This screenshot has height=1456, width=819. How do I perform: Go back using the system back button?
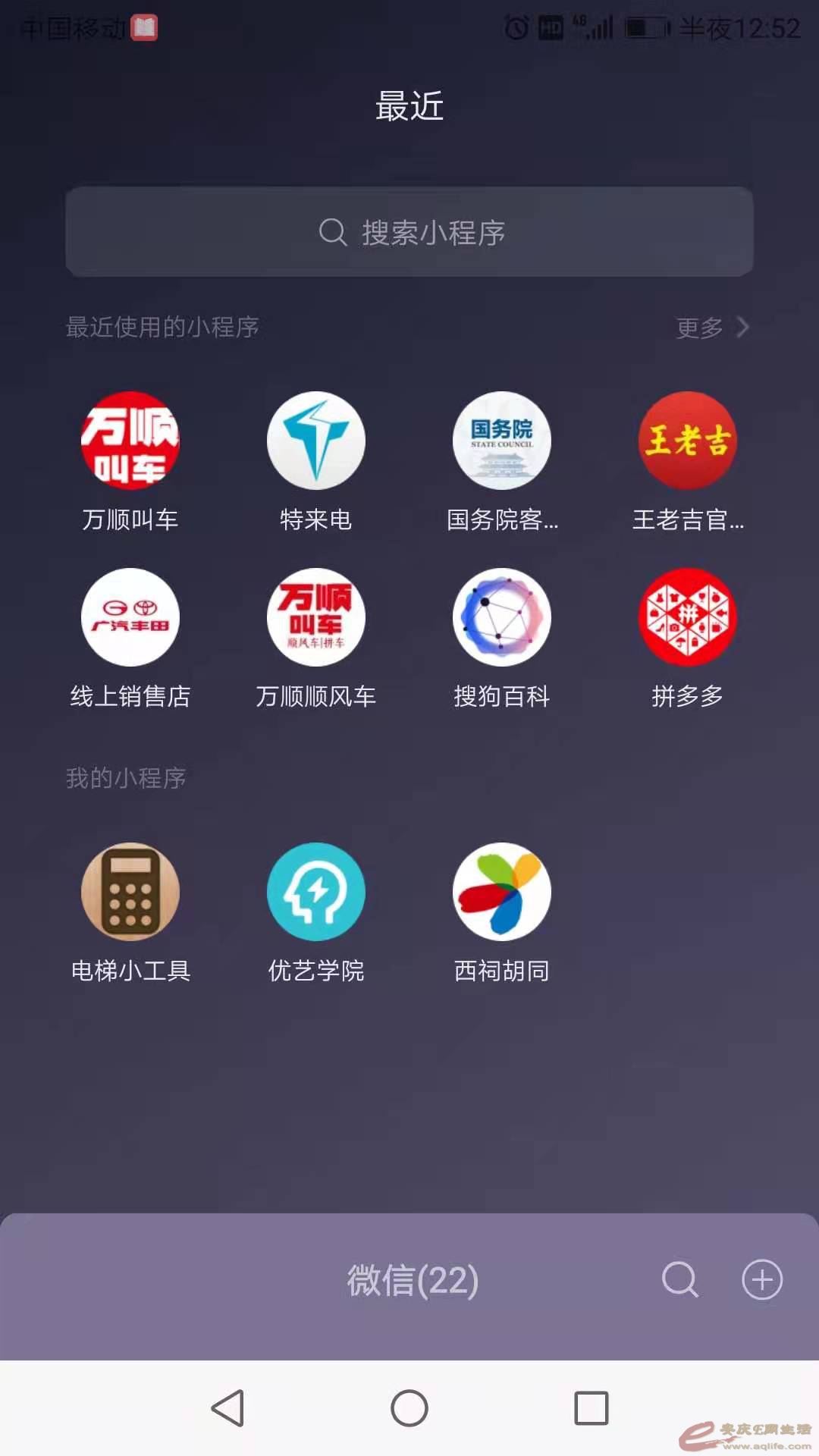[x=227, y=1408]
